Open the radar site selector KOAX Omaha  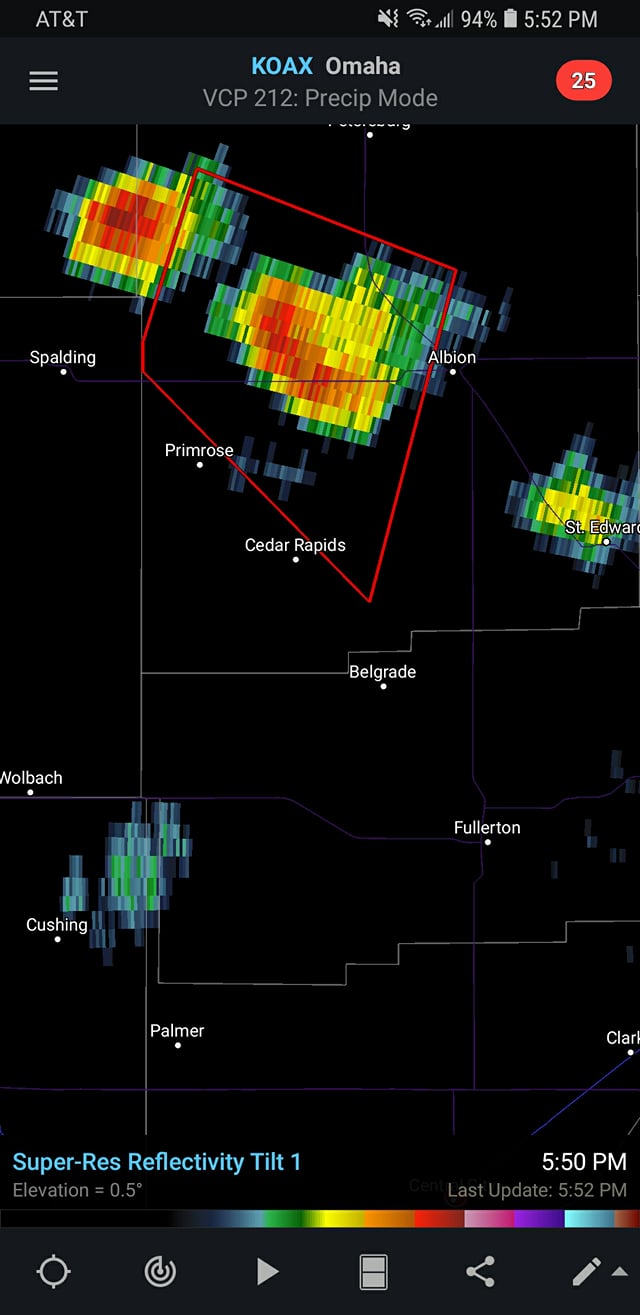click(x=325, y=67)
